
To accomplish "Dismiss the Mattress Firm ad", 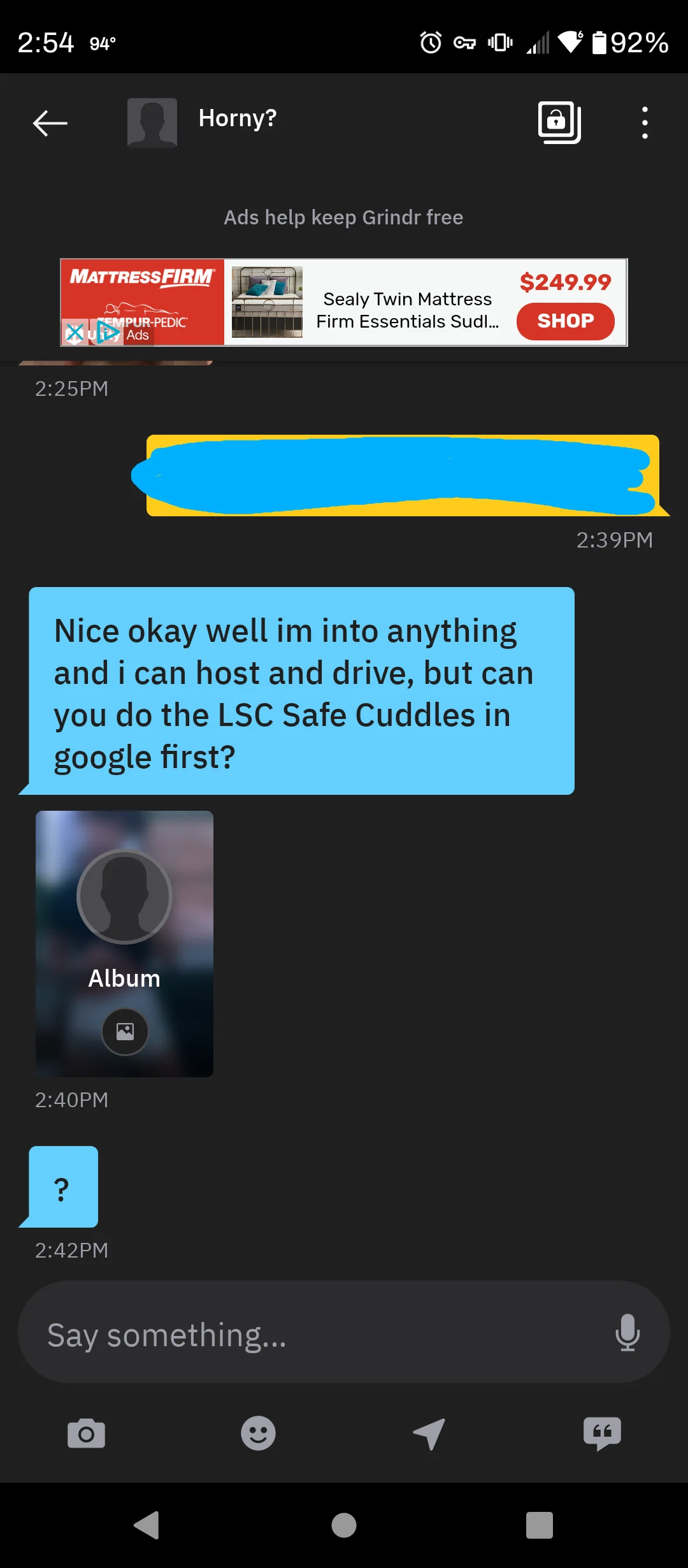I will pos(75,332).
